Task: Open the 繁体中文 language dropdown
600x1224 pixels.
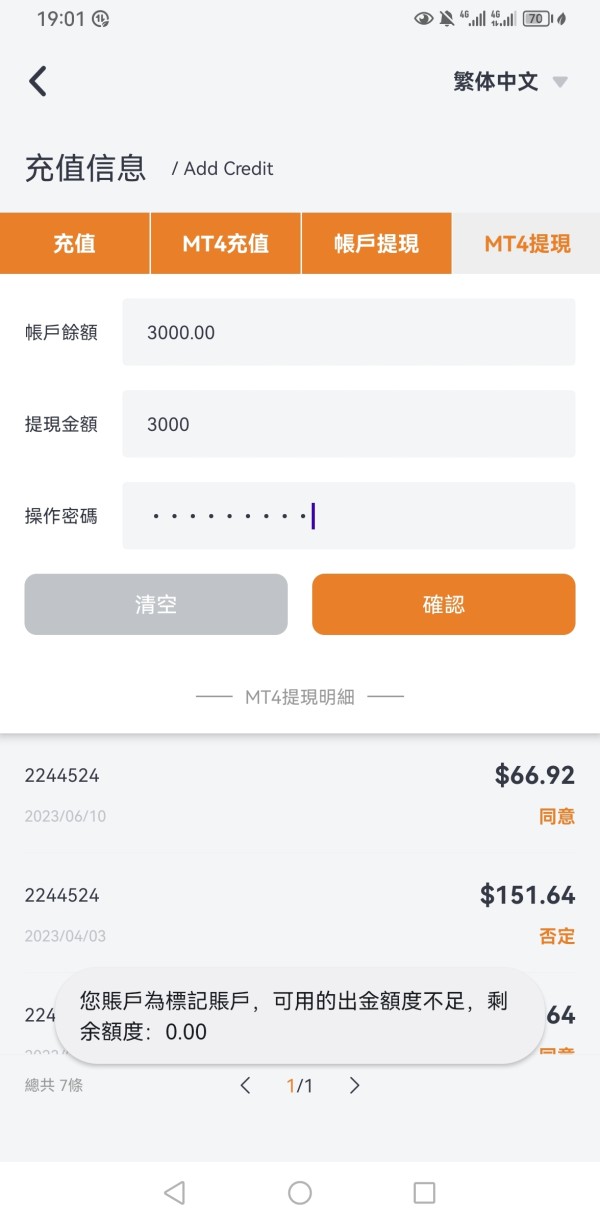Action: coord(510,82)
